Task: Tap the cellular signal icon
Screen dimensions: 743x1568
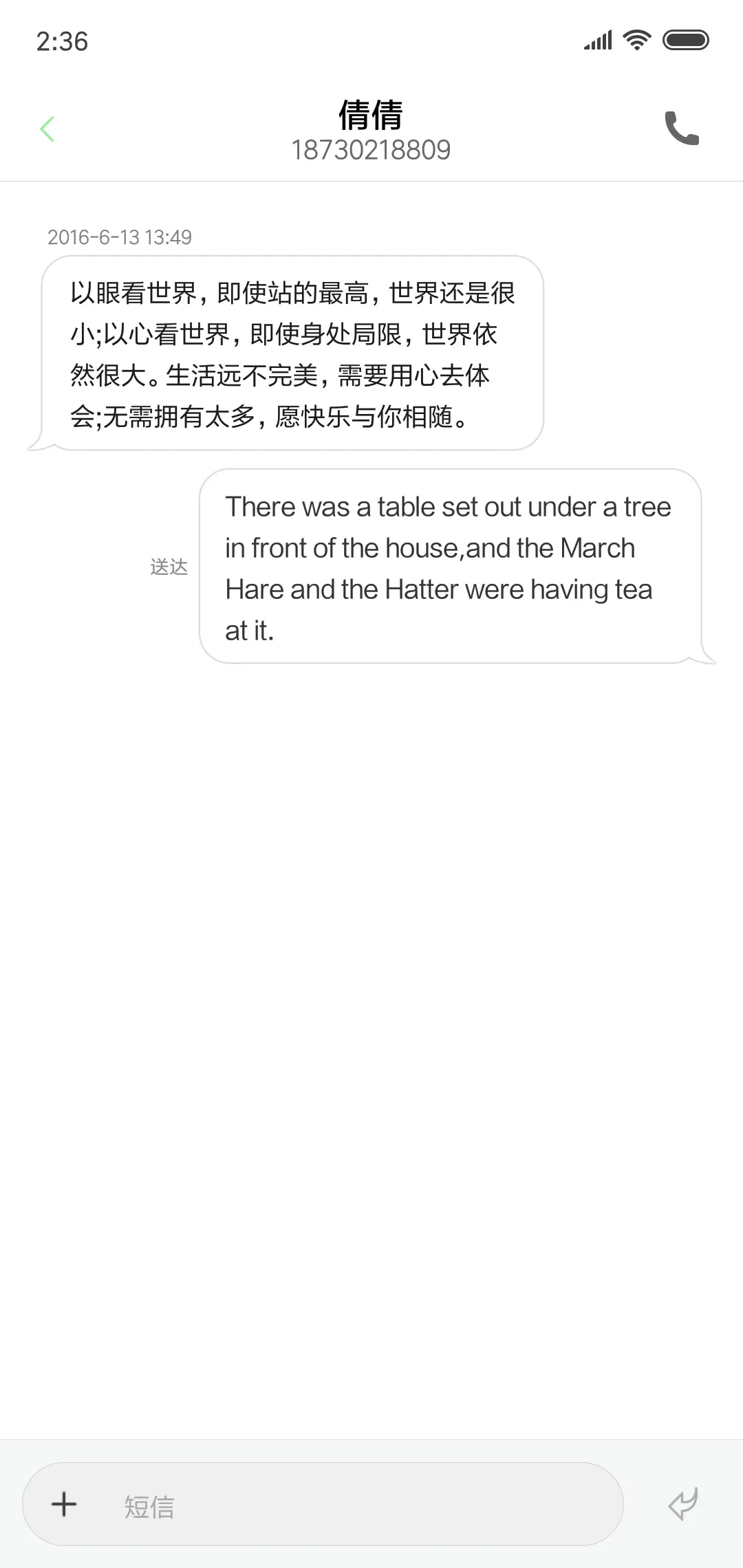Action: 598,41
